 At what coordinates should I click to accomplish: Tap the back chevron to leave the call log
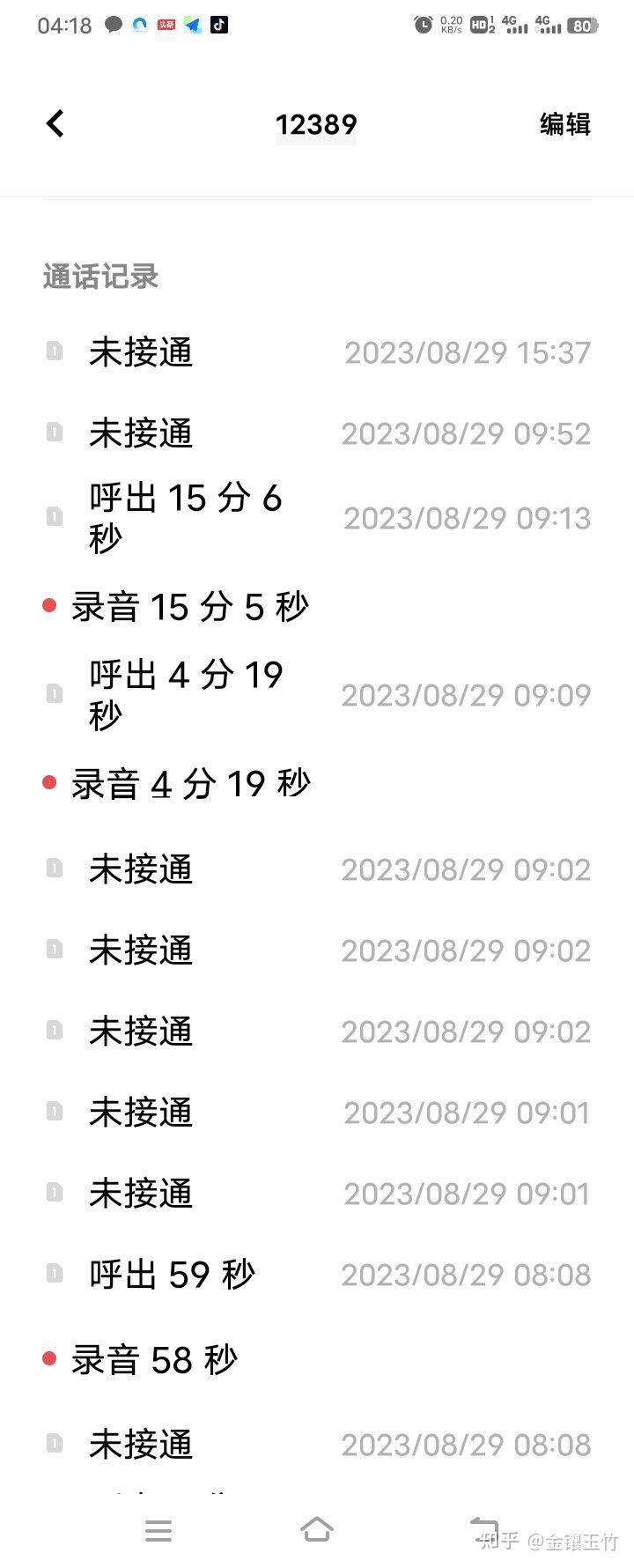pyautogui.click(x=55, y=123)
